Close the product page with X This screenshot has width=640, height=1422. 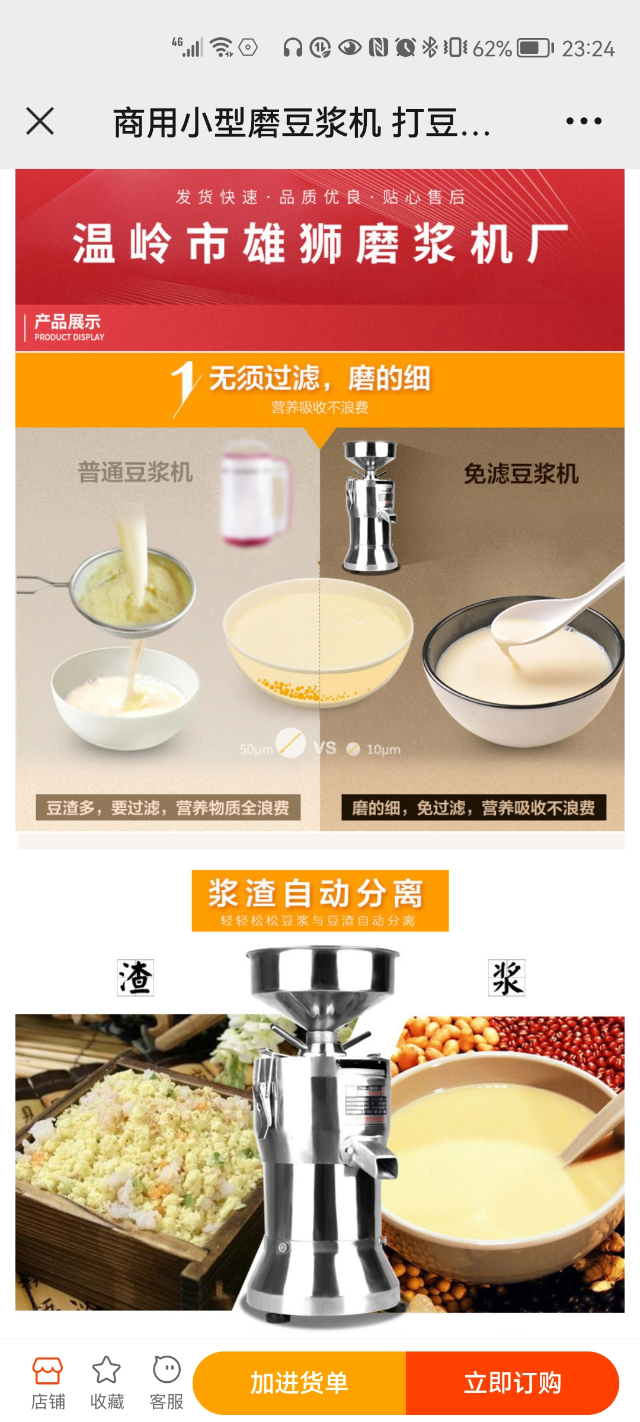(x=40, y=122)
